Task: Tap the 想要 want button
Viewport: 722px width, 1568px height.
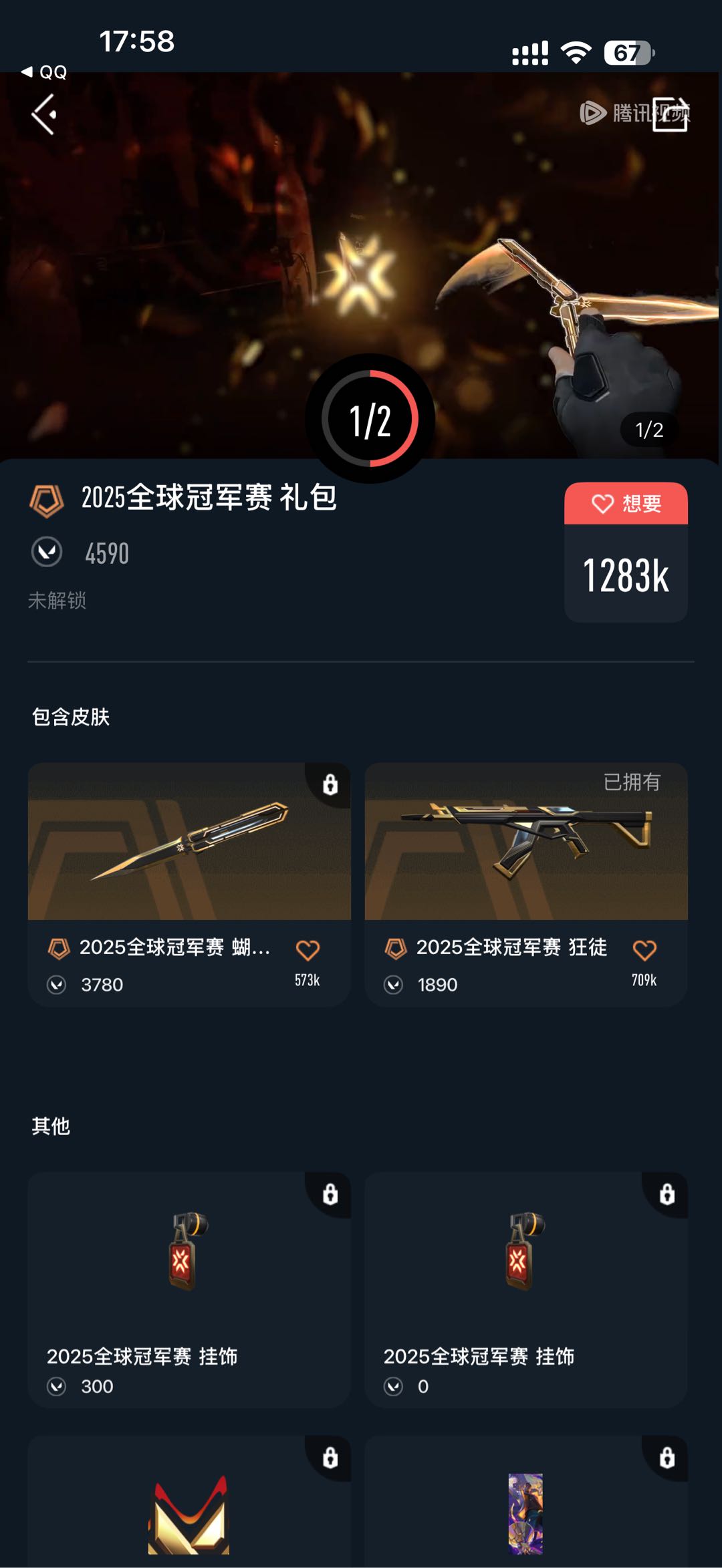Action: pos(626,504)
